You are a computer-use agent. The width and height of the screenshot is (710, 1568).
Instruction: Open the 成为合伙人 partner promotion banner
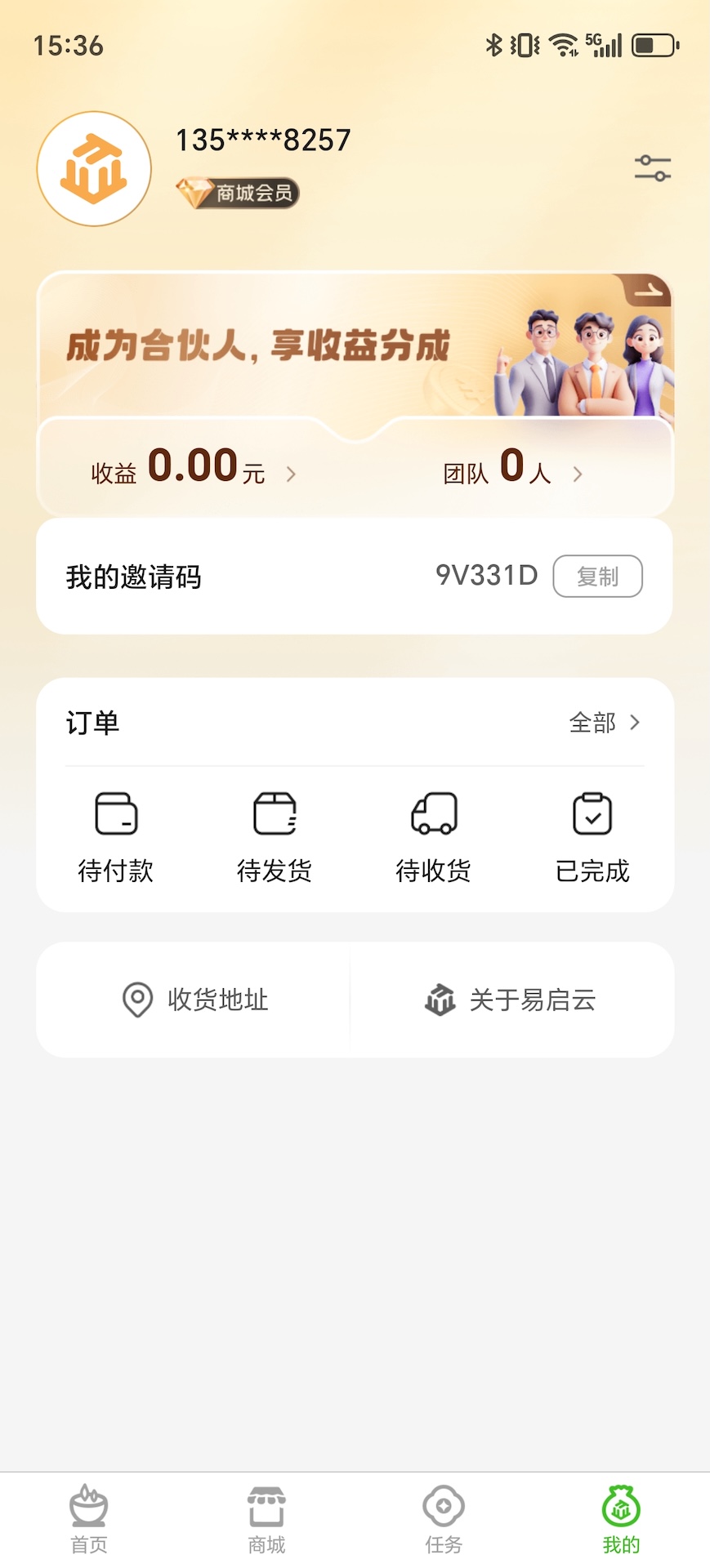click(355, 347)
